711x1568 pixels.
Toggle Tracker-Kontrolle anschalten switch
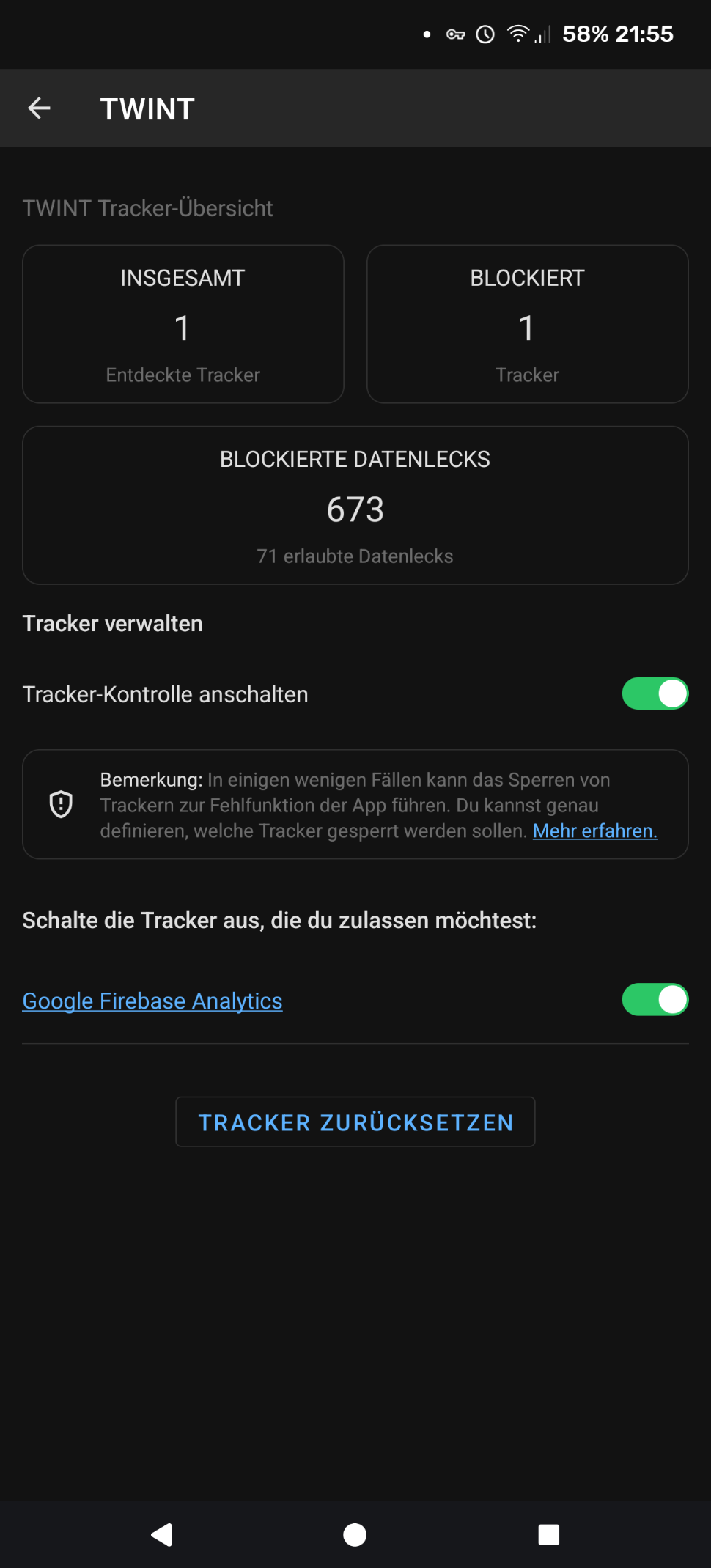(x=655, y=693)
